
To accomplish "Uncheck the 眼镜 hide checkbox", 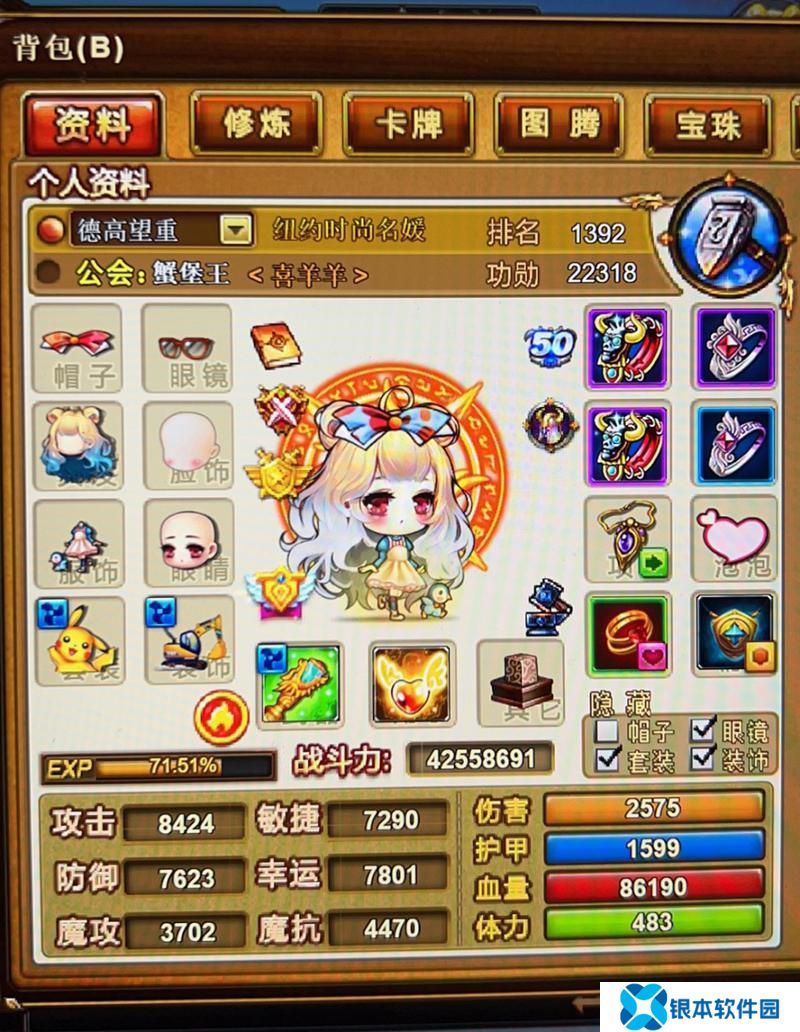I will click(x=703, y=731).
